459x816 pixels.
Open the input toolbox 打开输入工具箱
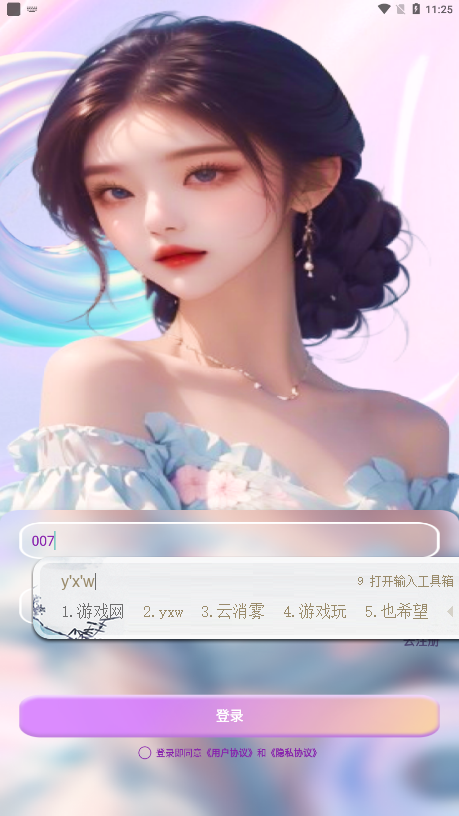(x=405, y=581)
